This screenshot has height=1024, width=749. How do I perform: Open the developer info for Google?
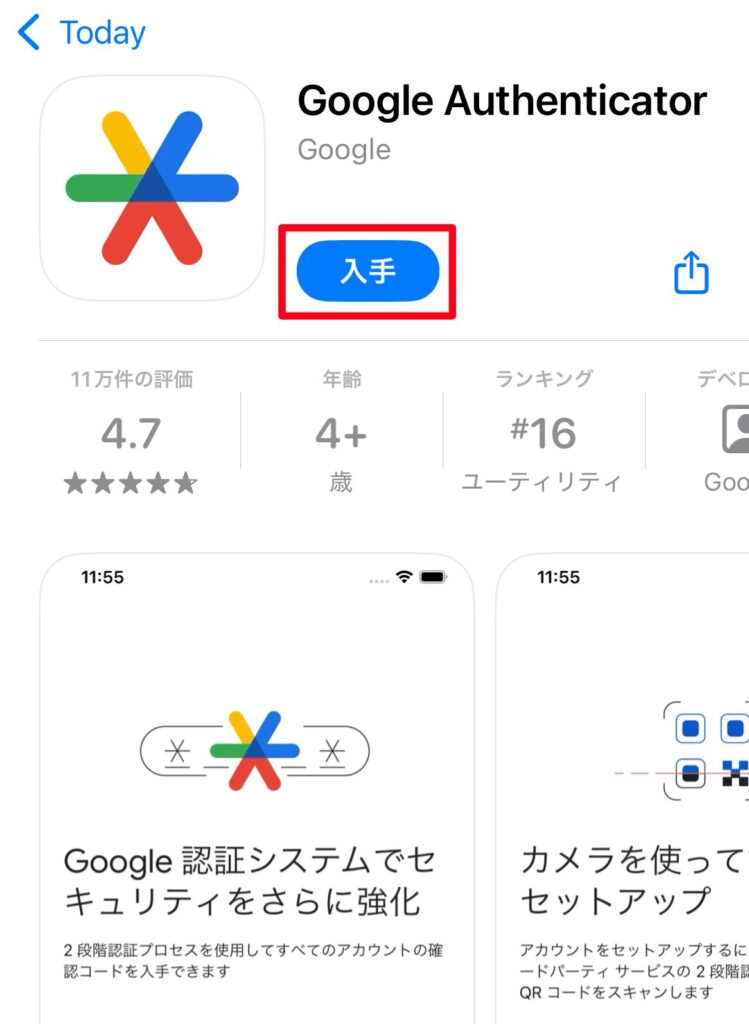pyautogui.click(x=729, y=432)
